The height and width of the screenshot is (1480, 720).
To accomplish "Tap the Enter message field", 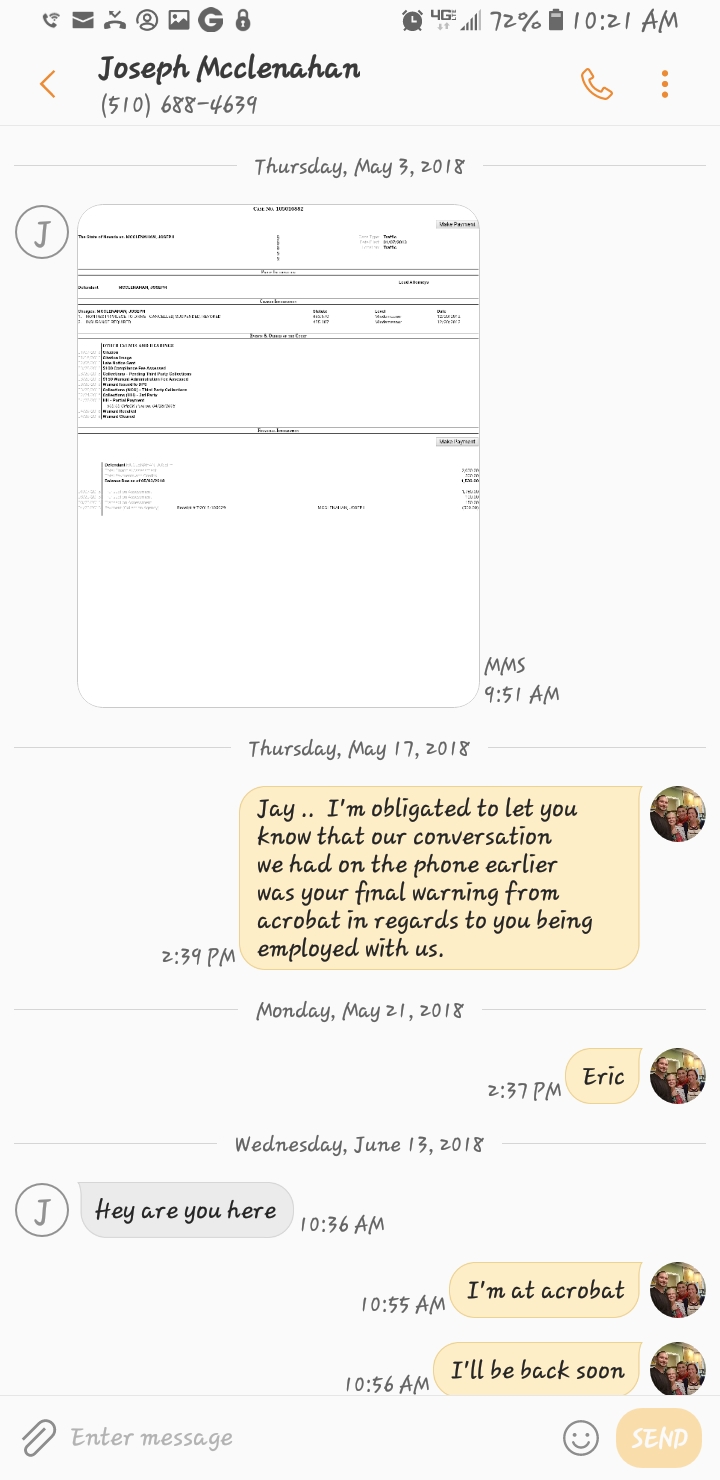I will 300,1438.
